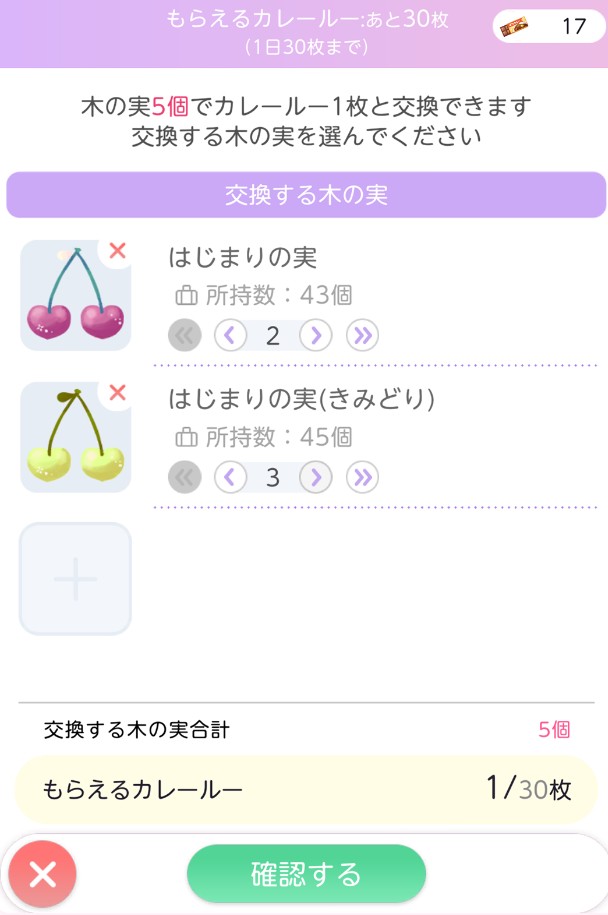Decrease はじまりの実(きみどり) quantity by one
The height and width of the screenshot is (915, 608).
click(x=231, y=478)
